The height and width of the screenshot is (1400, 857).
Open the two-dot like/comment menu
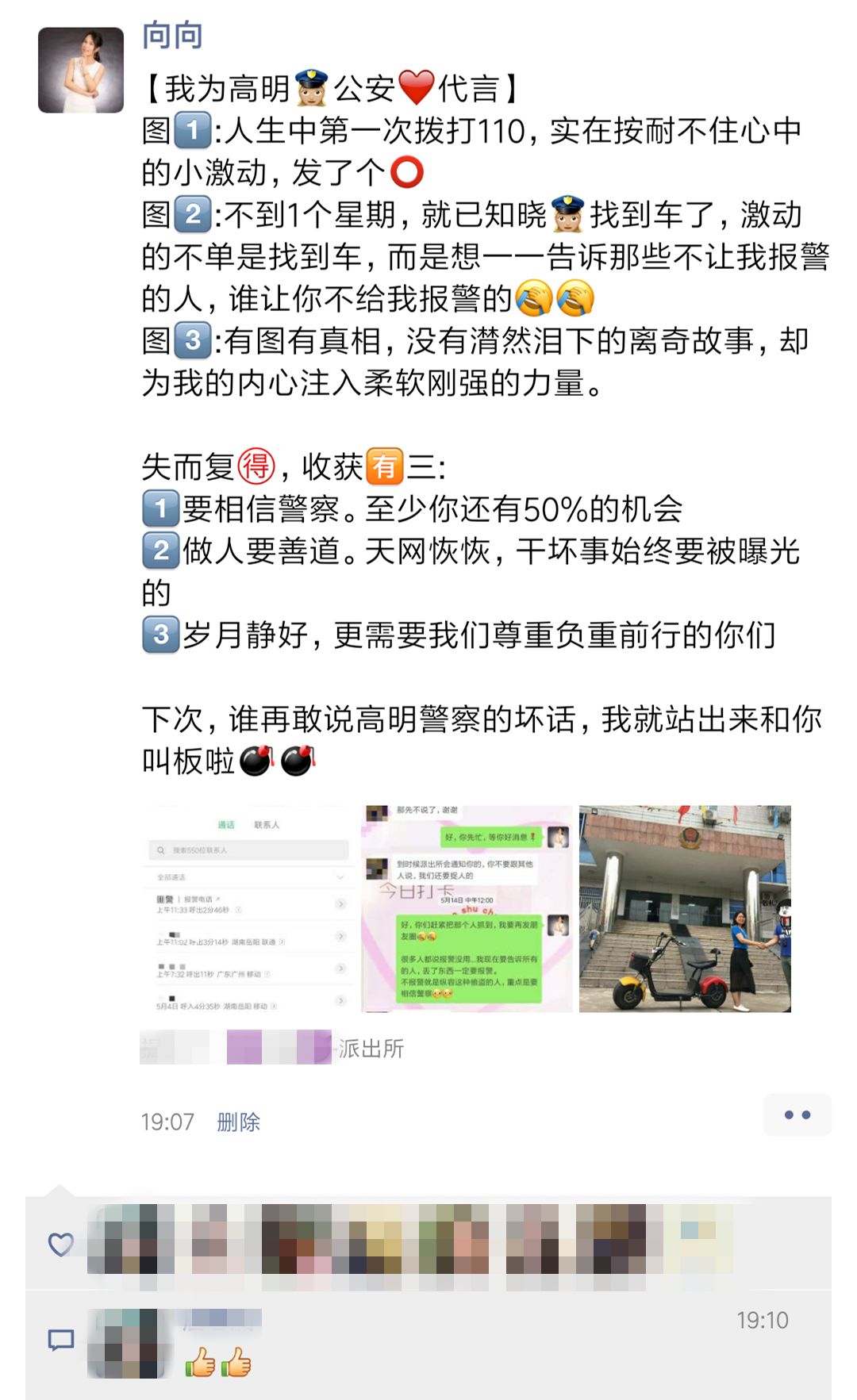[797, 1114]
